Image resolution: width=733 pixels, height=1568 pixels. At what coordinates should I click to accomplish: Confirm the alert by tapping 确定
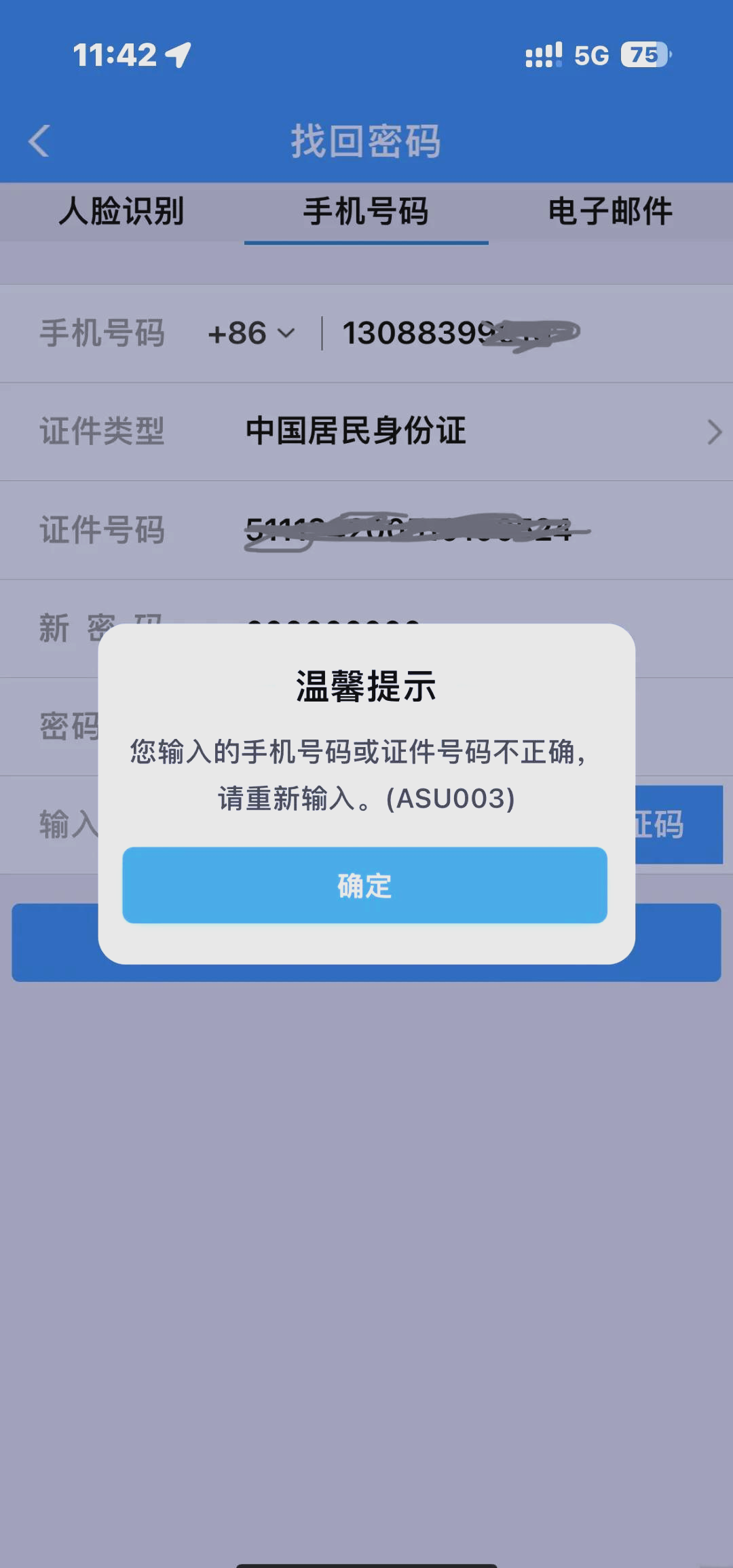click(x=364, y=885)
